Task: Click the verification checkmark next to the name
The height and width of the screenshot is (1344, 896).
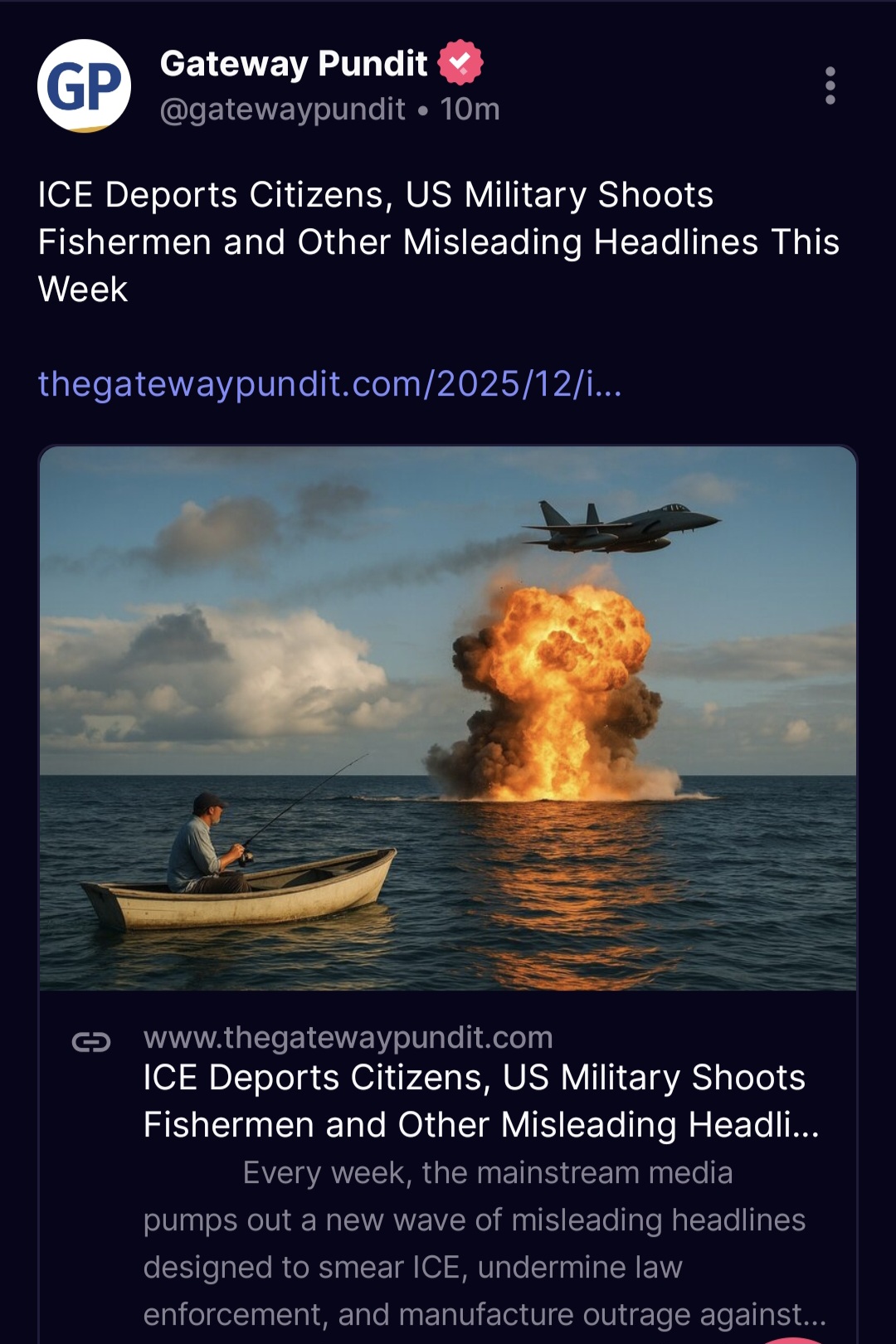Action: 461,61
